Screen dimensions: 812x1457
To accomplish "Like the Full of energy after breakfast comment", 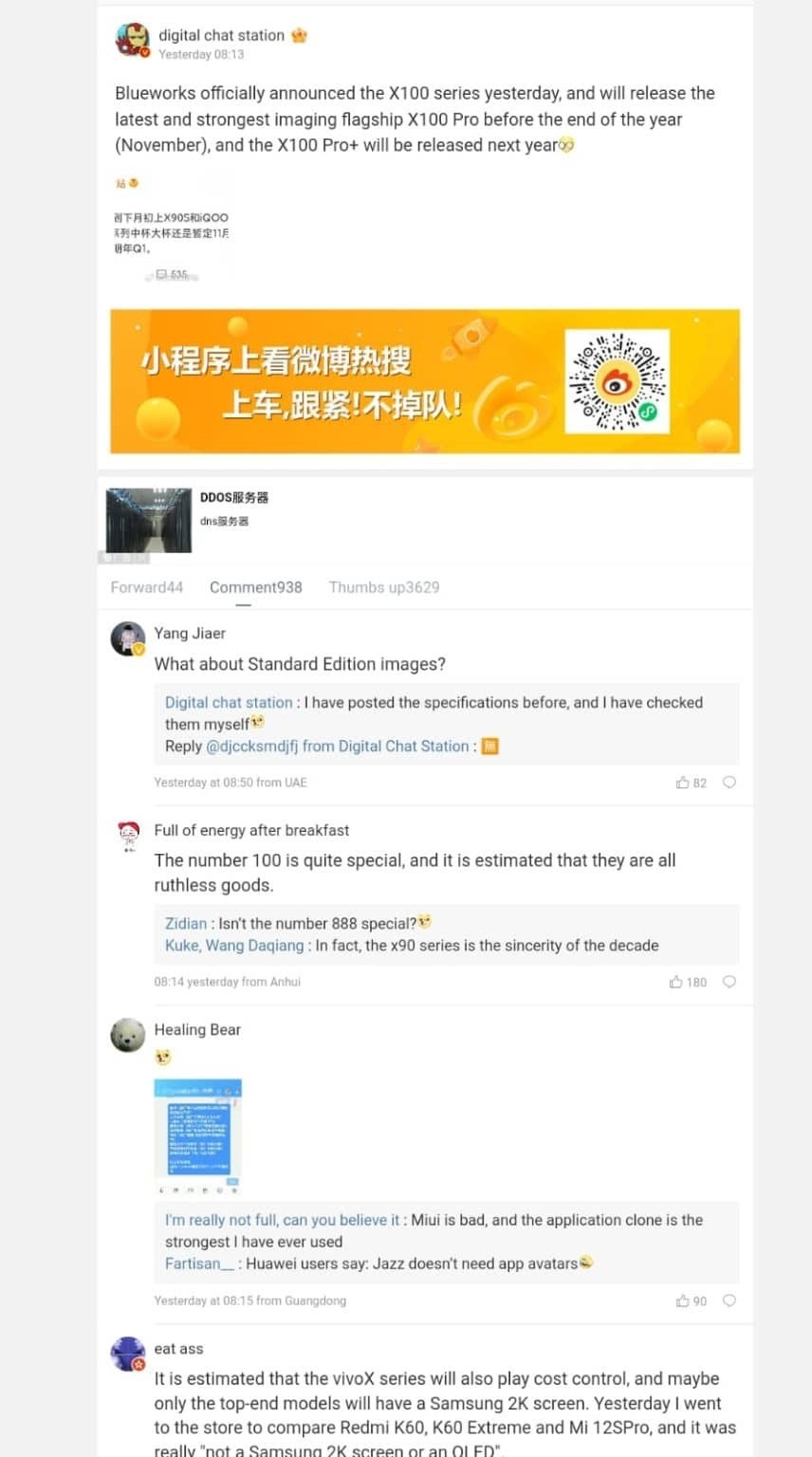I will (x=688, y=982).
